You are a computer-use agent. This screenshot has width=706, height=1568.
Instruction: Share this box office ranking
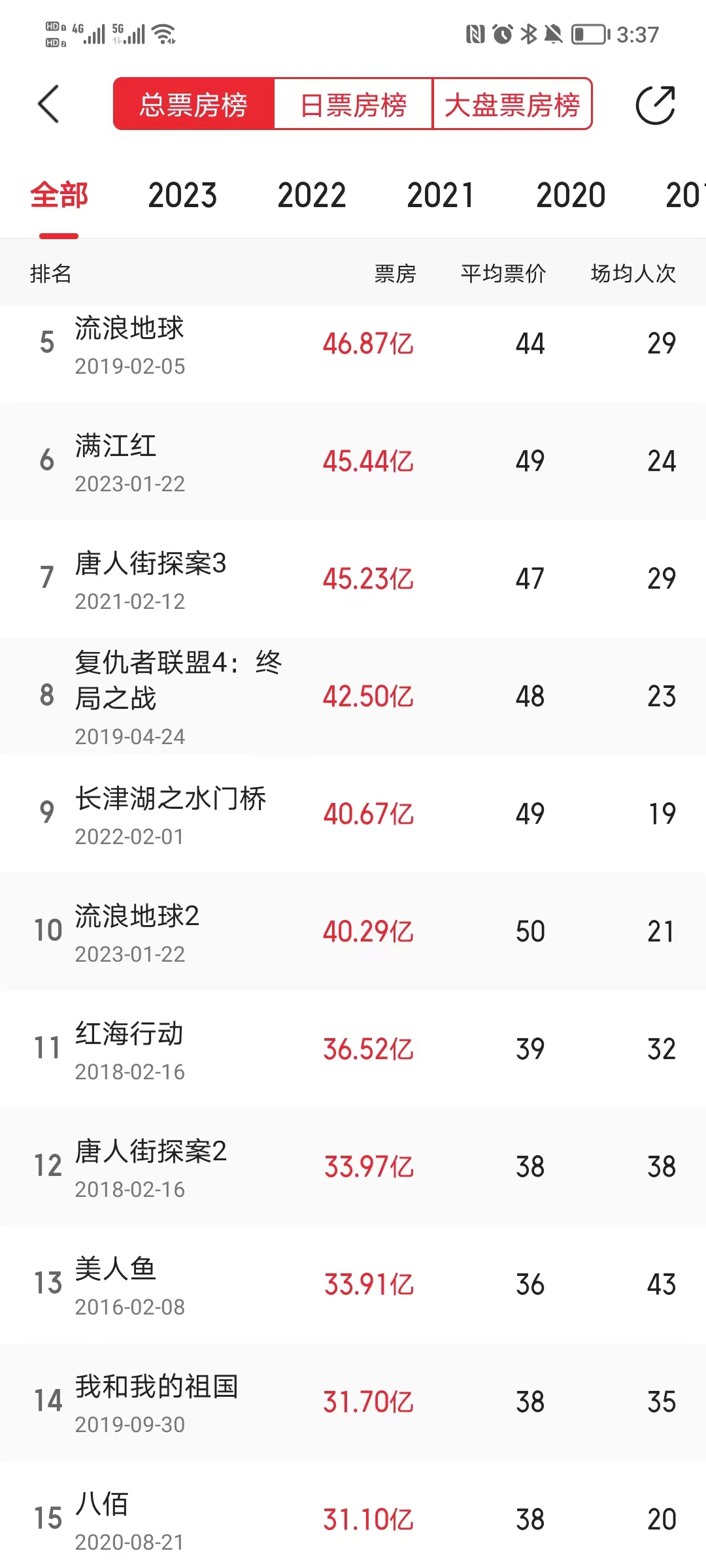(655, 105)
